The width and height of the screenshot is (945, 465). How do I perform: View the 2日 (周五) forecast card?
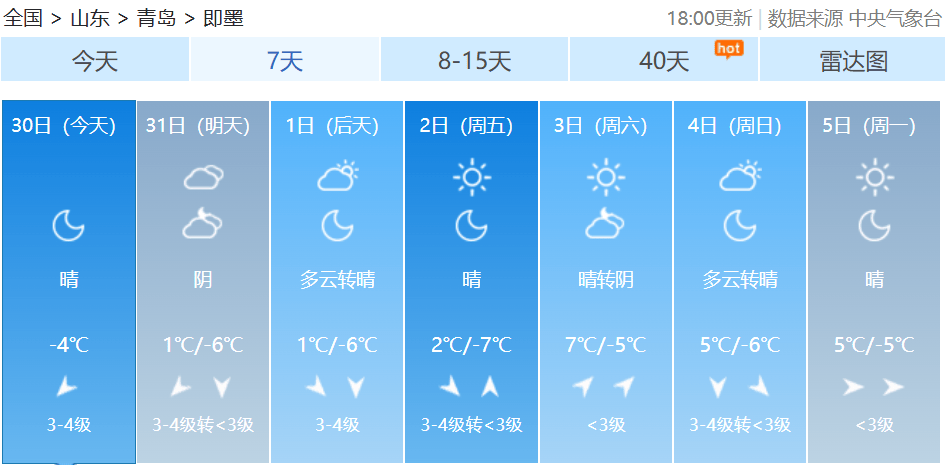click(471, 280)
